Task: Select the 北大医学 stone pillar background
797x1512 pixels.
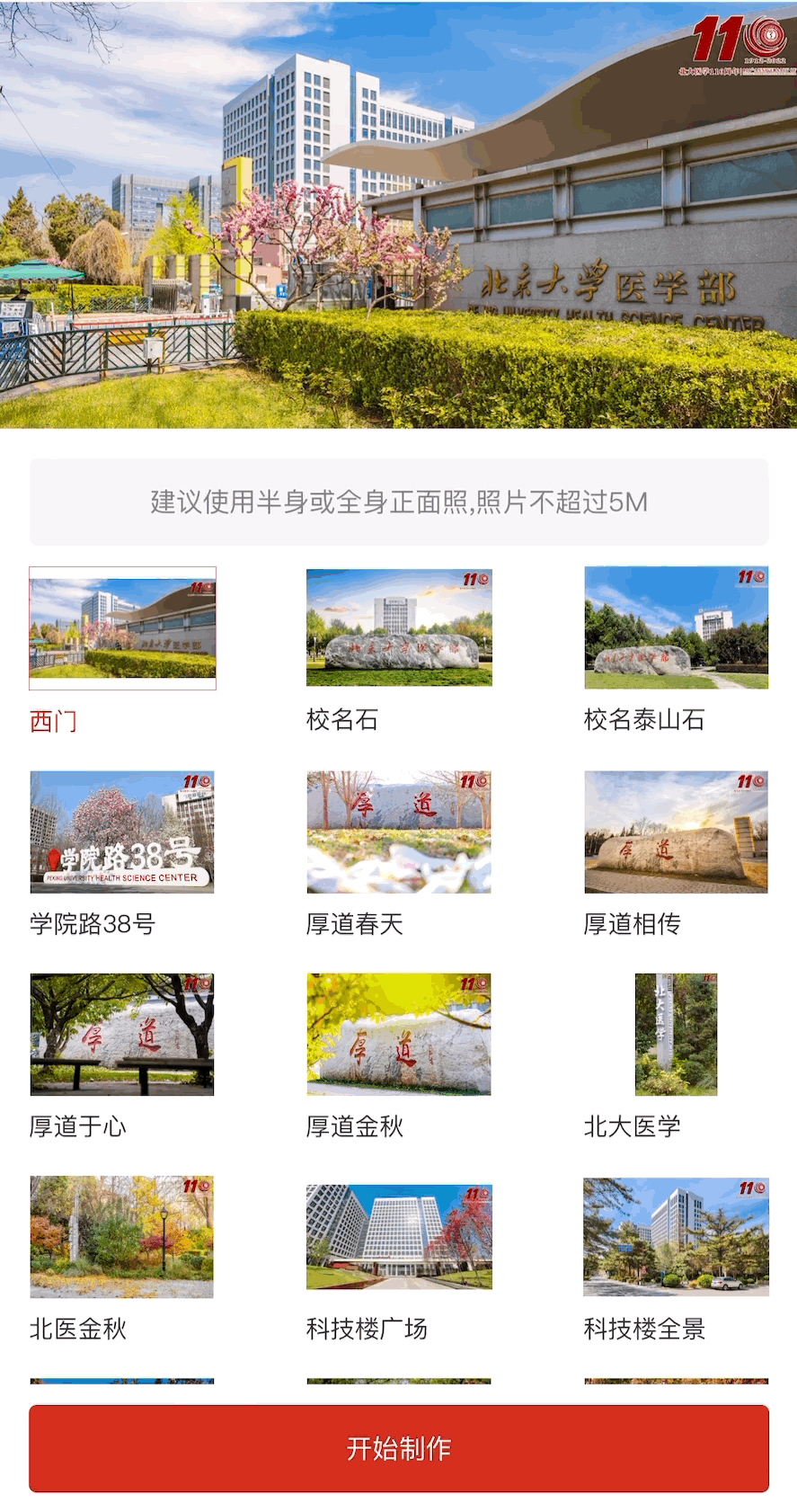Action: 675,1035
